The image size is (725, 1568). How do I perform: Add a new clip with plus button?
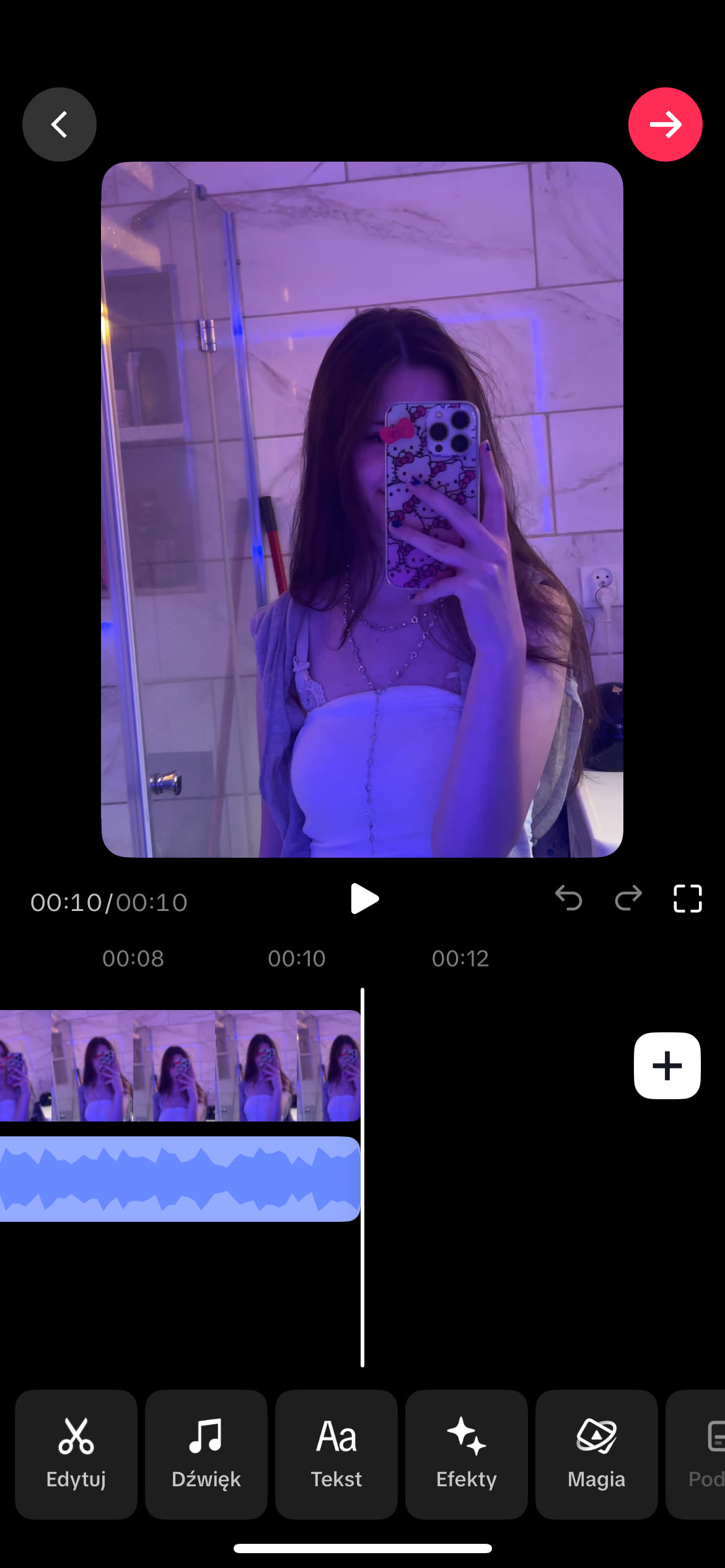coord(667,1066)
